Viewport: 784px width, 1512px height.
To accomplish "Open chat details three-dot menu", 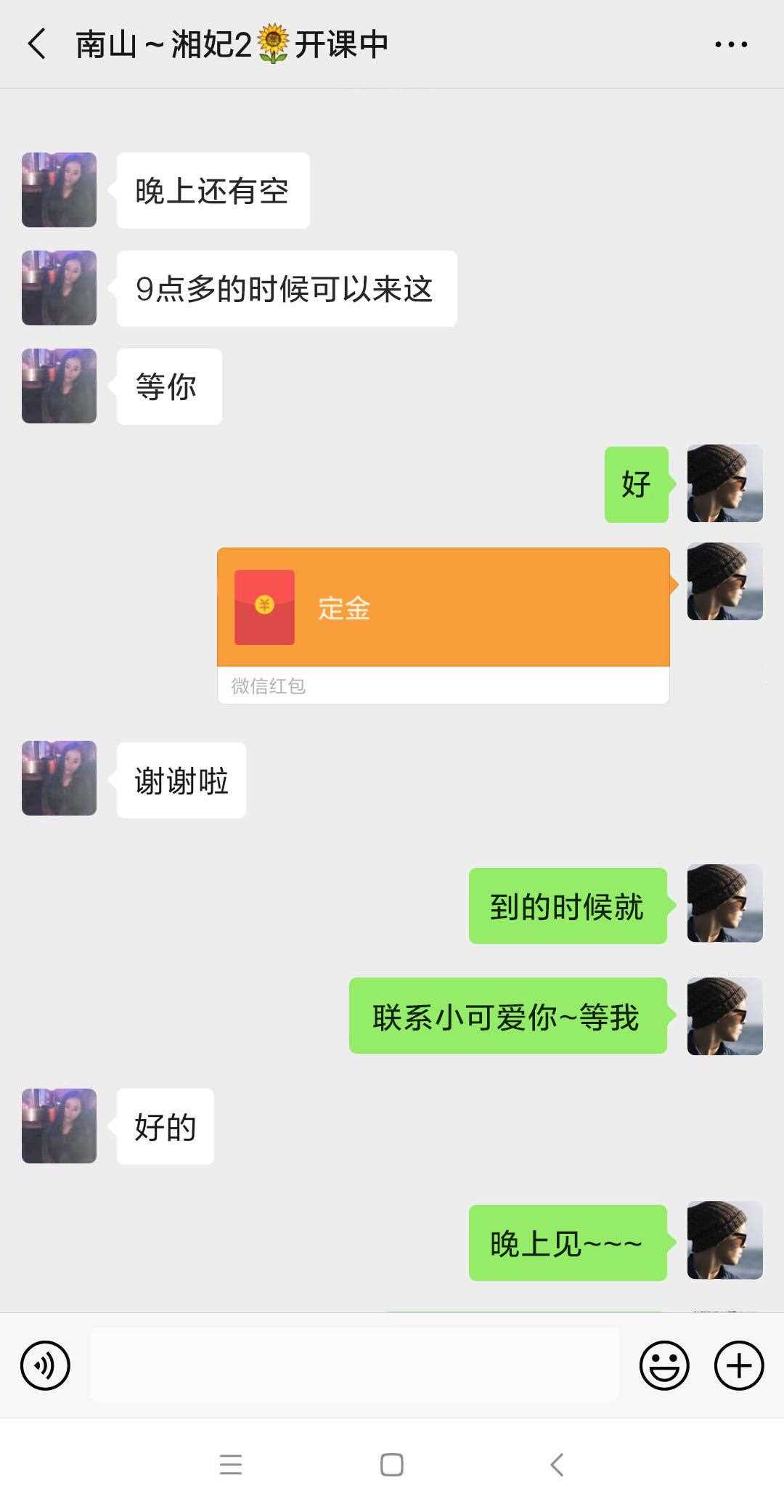I will click(730, 44).
